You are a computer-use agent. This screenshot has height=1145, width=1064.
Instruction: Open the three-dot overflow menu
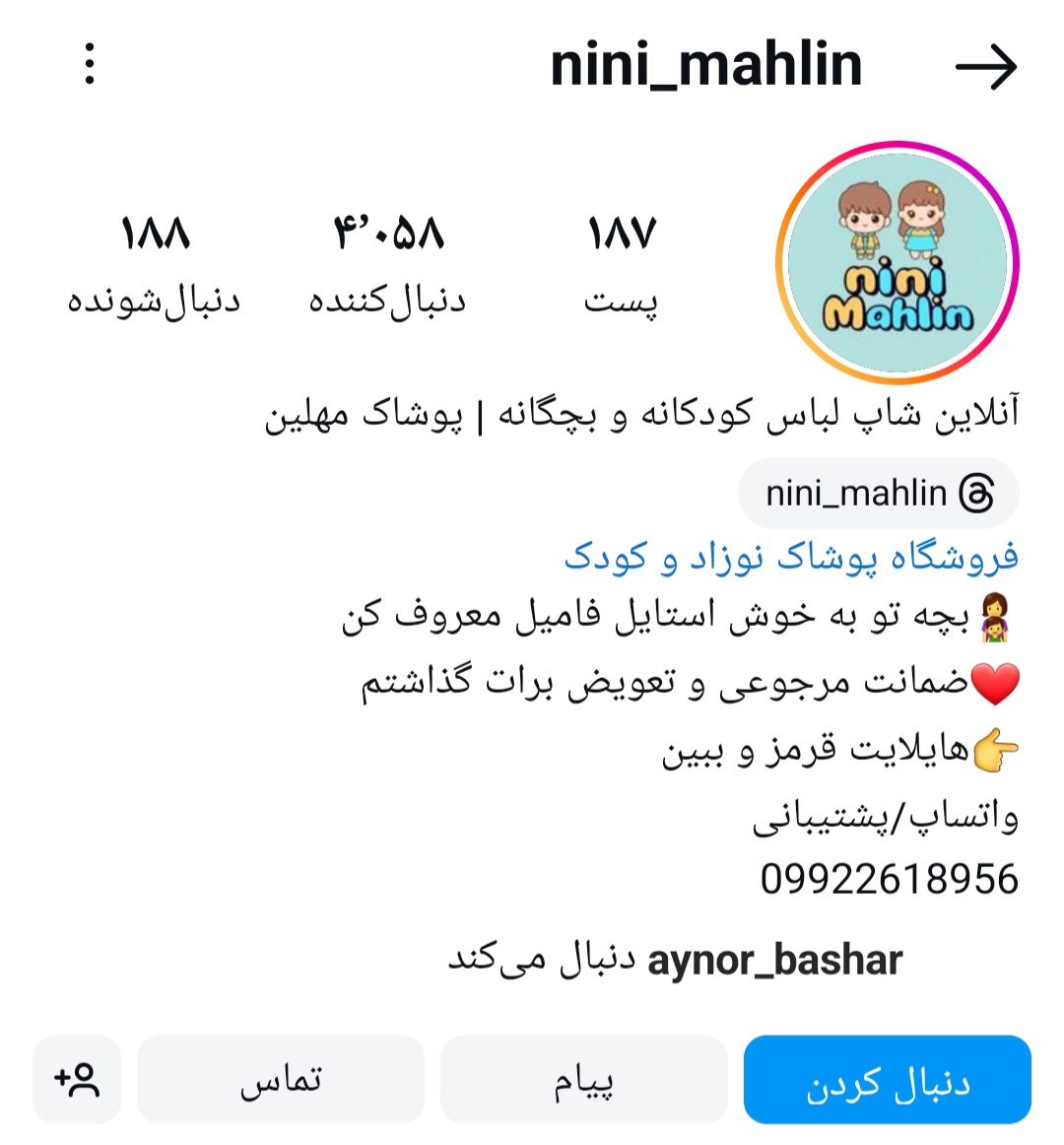(90, 64)
